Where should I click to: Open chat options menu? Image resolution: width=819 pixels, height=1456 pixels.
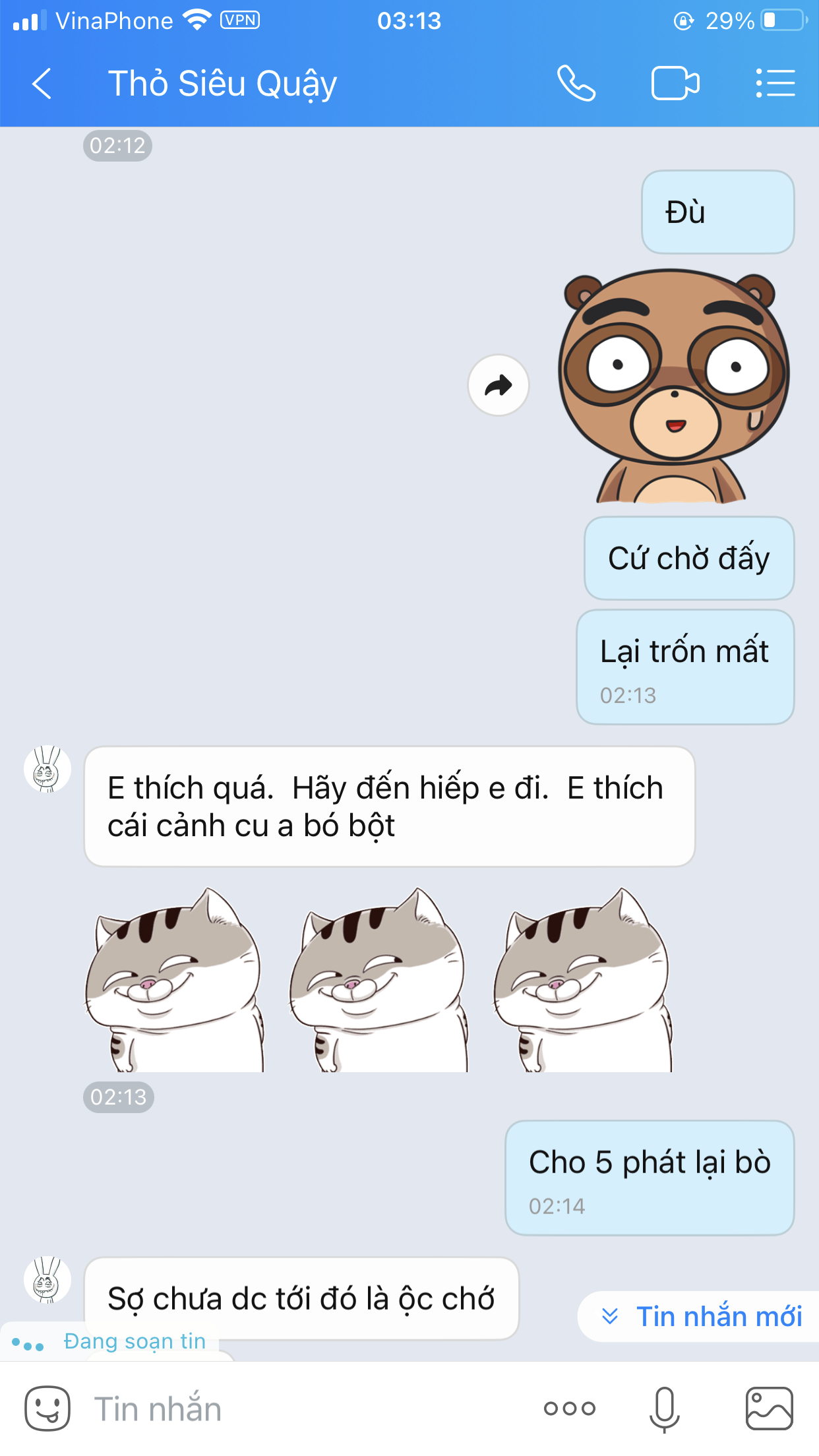point(775,84)
